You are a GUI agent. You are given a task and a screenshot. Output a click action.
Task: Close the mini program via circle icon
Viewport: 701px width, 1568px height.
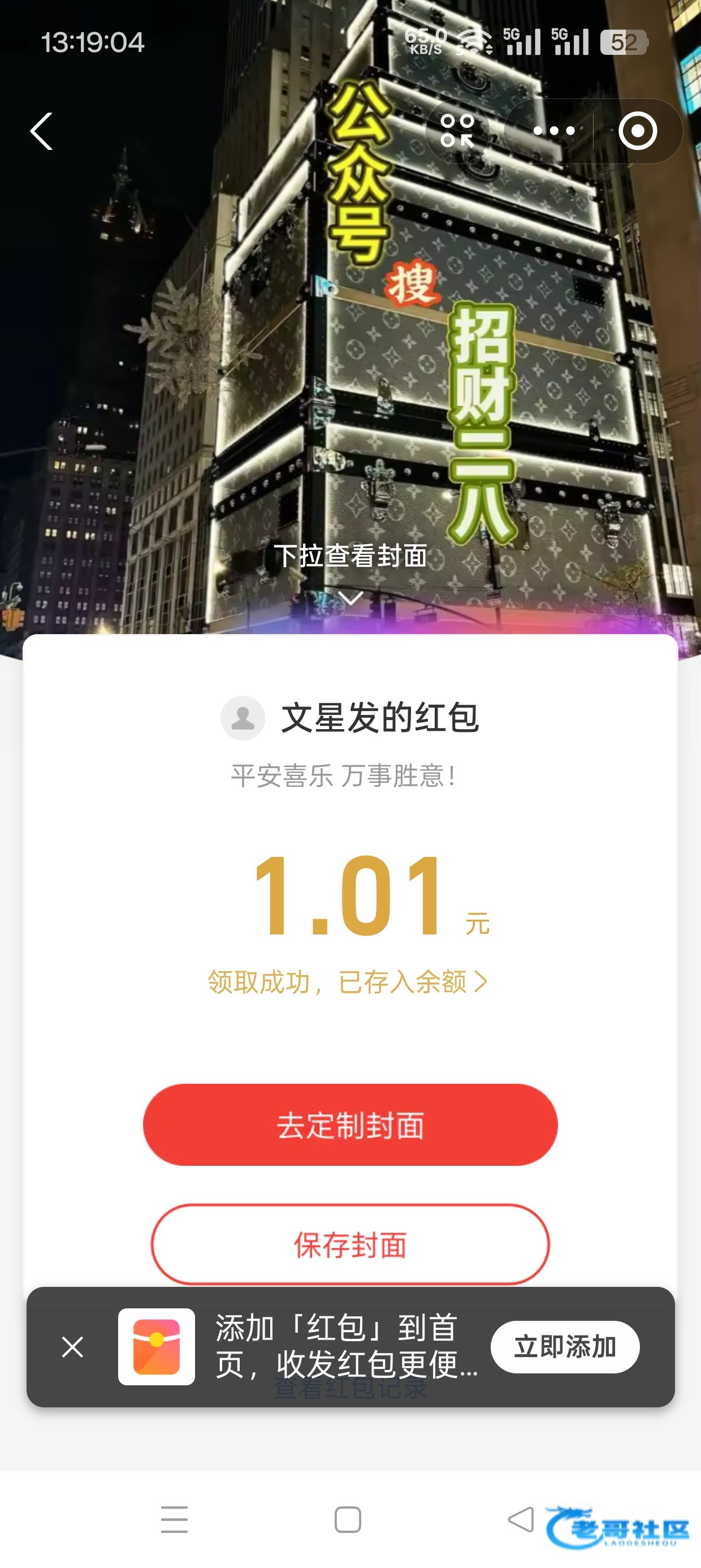click(x=637, y=131)
